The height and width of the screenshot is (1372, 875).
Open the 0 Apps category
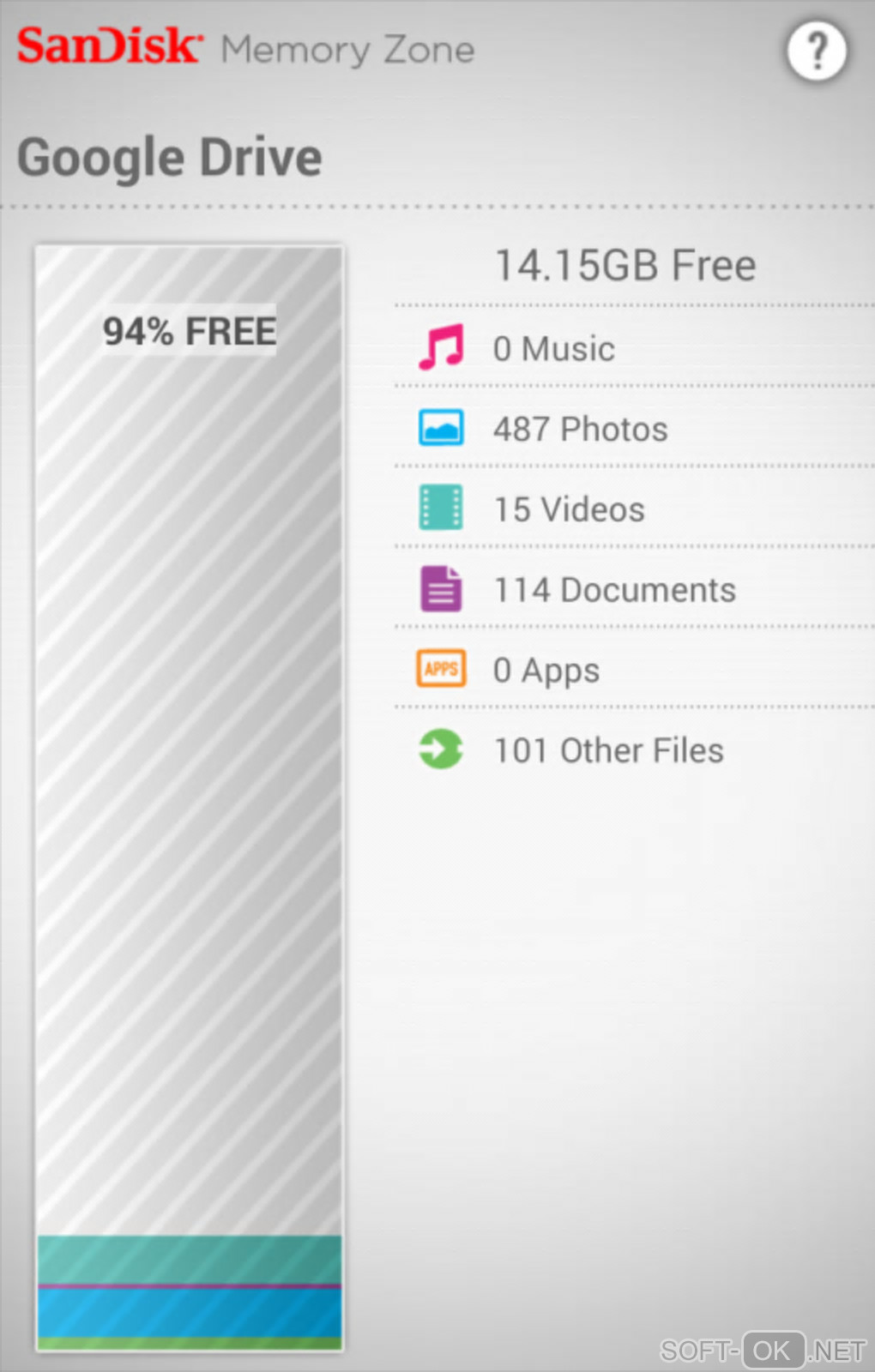pyautogui.click(x=546, y=670)
